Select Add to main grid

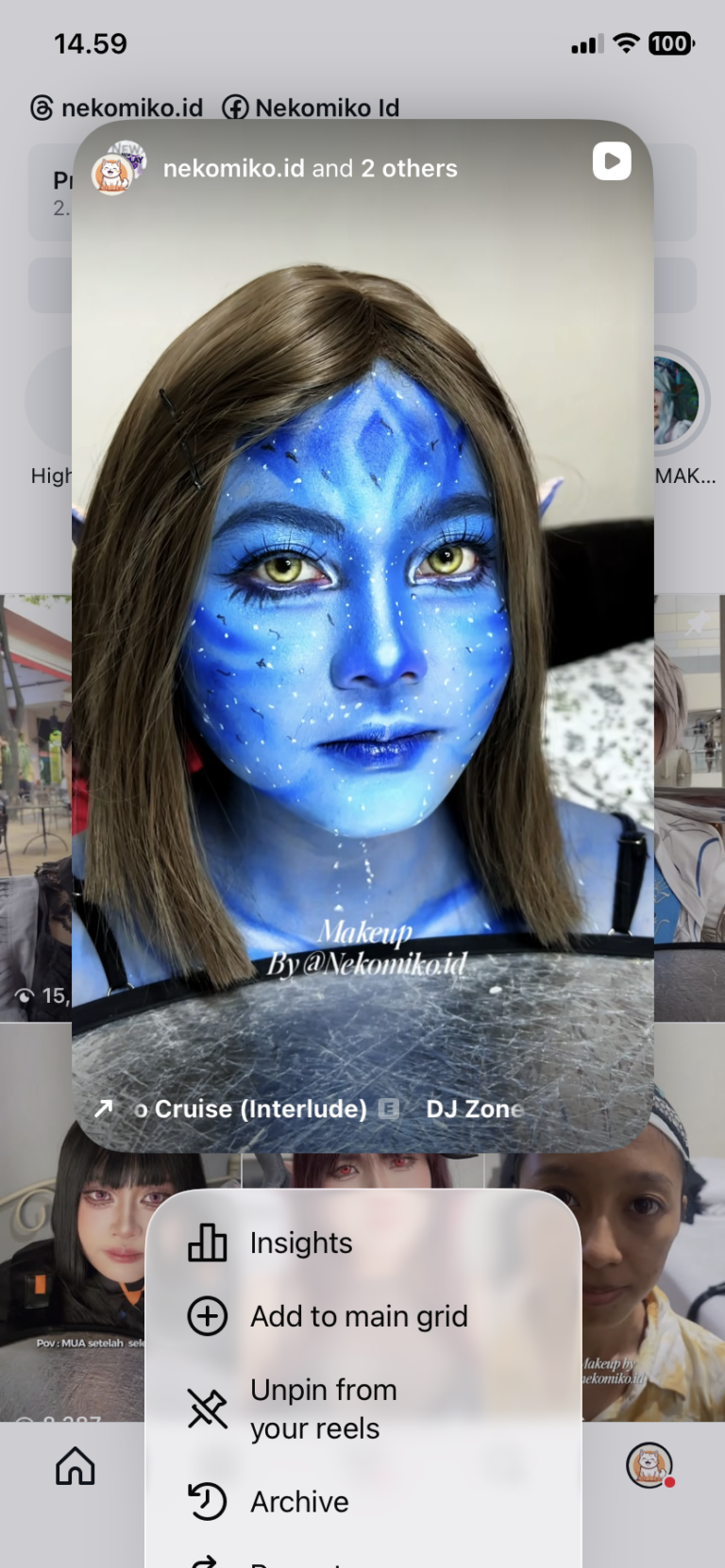(x=358, y=1316)
